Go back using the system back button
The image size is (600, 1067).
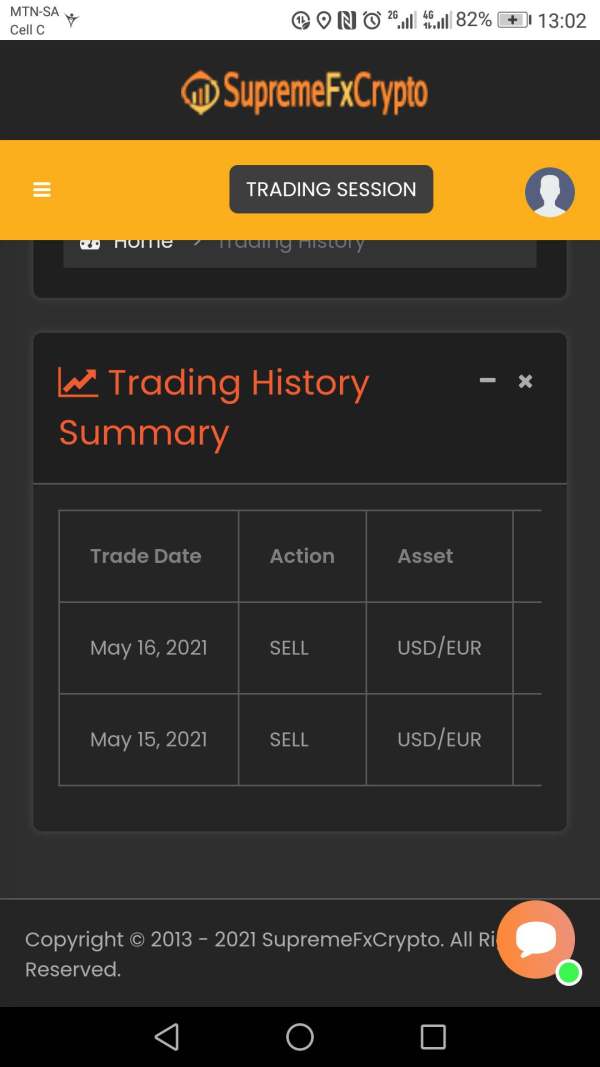(x=167, y=1037)
